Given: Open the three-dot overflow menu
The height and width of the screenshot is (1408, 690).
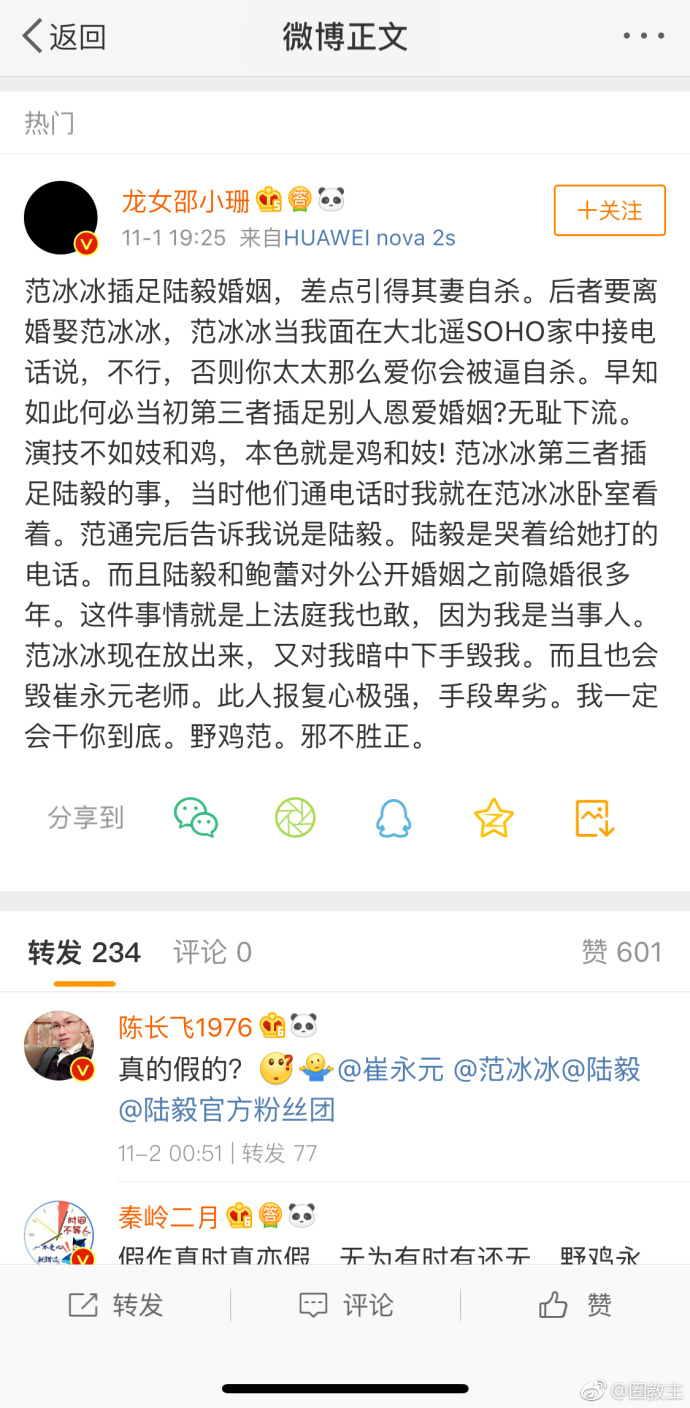Looking at the screenshot, I should pyautogui.click(x=642, y=37).
